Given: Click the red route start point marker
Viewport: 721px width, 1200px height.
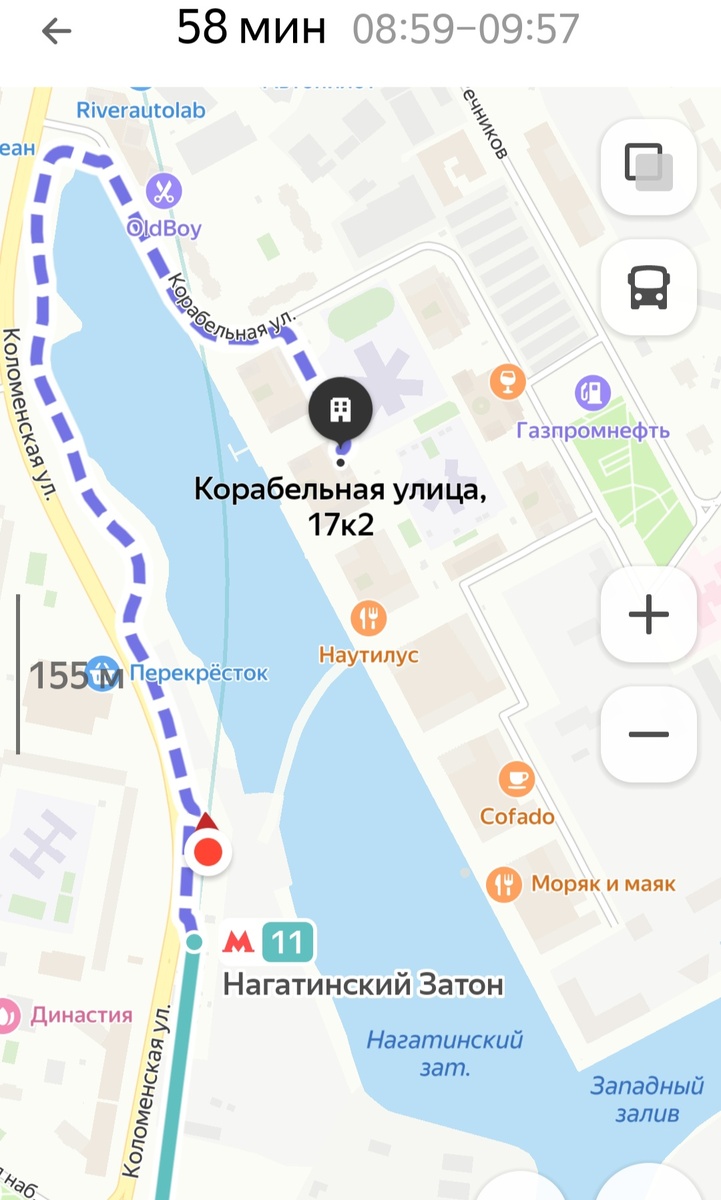Looking at the screenshot, I should [207, 852].
